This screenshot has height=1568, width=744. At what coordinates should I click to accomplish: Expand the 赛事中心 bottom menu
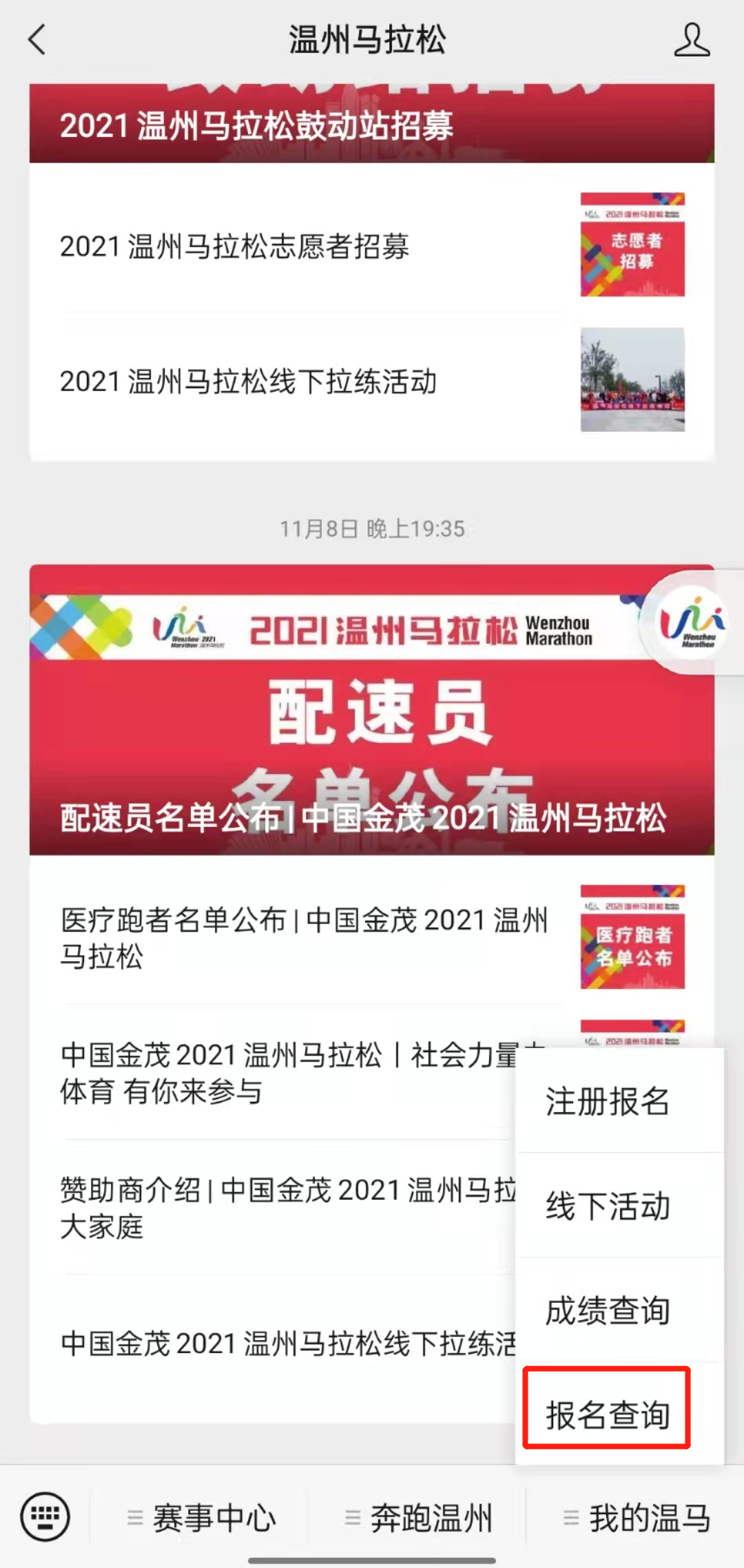click(x=203, y=1518)
